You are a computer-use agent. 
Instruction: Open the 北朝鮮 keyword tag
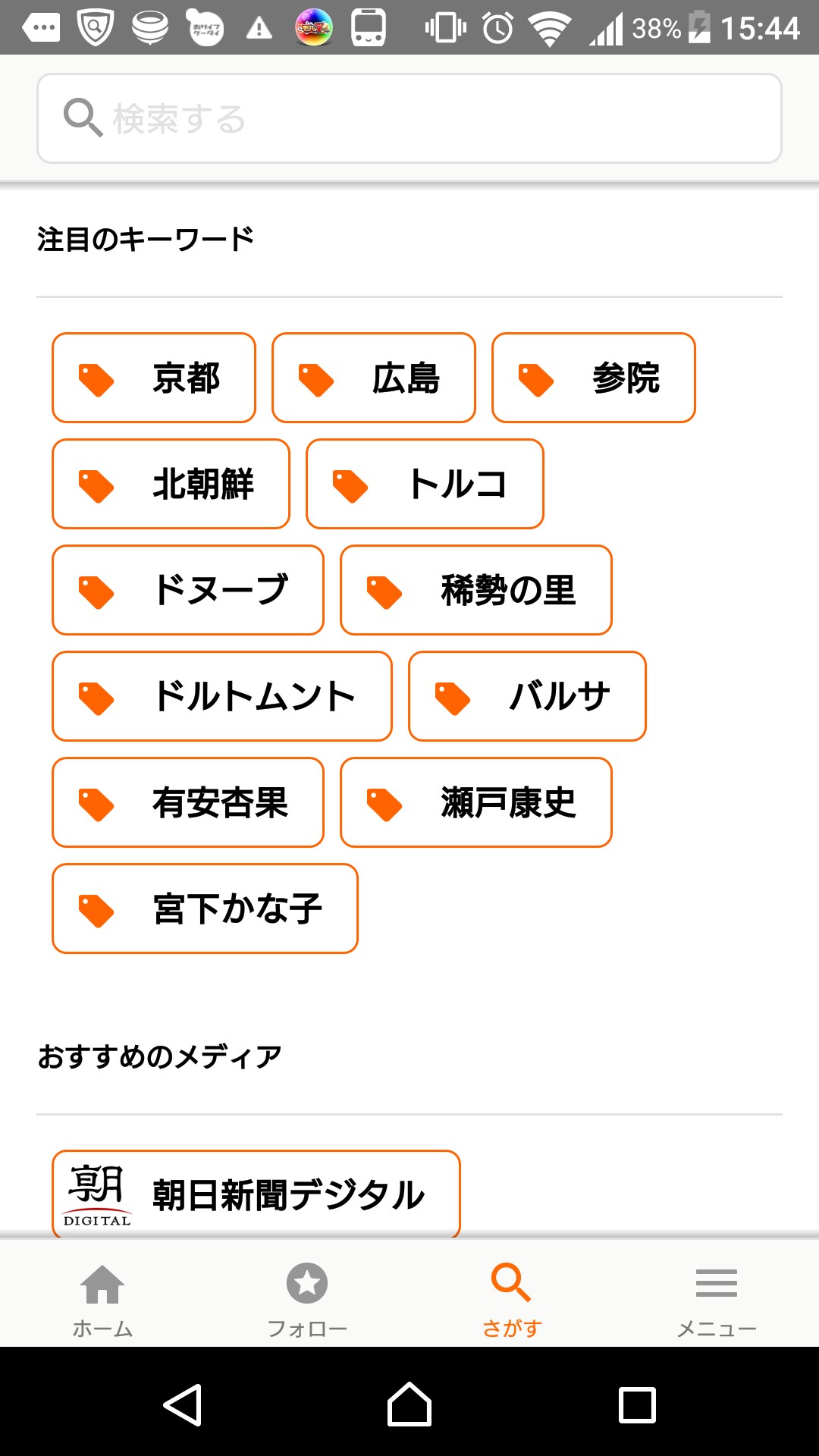click(171, 484)
